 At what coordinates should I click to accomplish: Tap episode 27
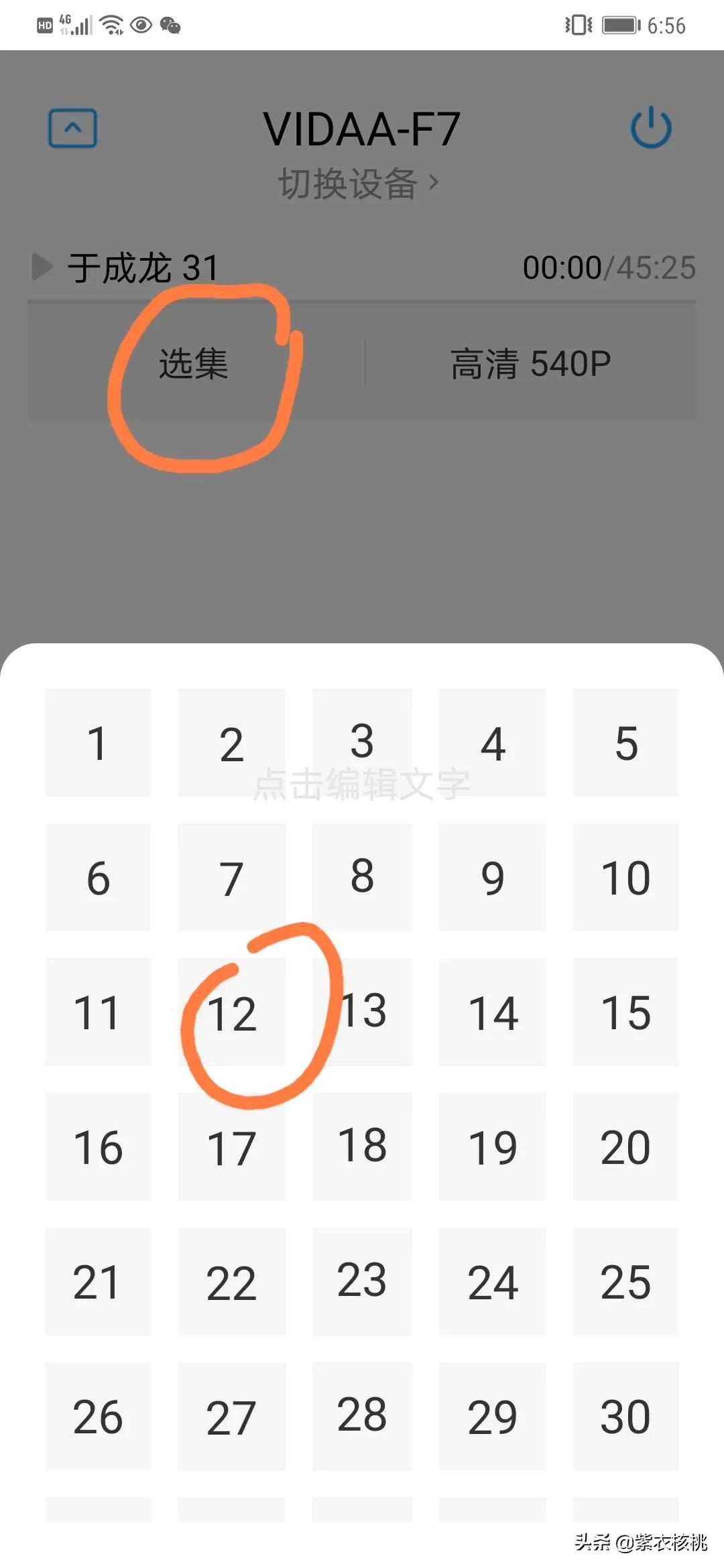pos(231,1417)
